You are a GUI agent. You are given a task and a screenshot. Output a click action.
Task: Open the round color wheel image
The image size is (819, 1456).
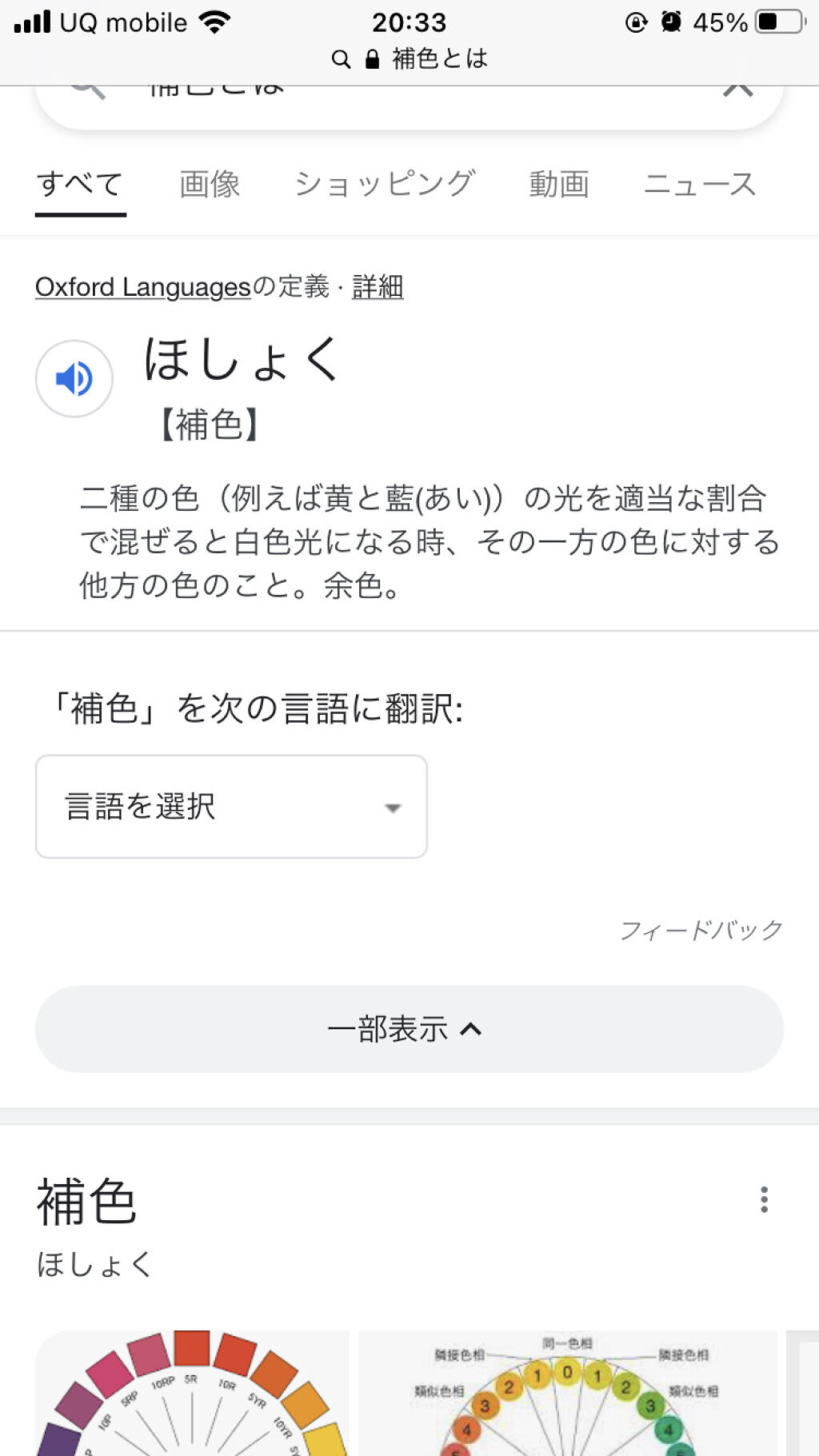pos(192,1393)
